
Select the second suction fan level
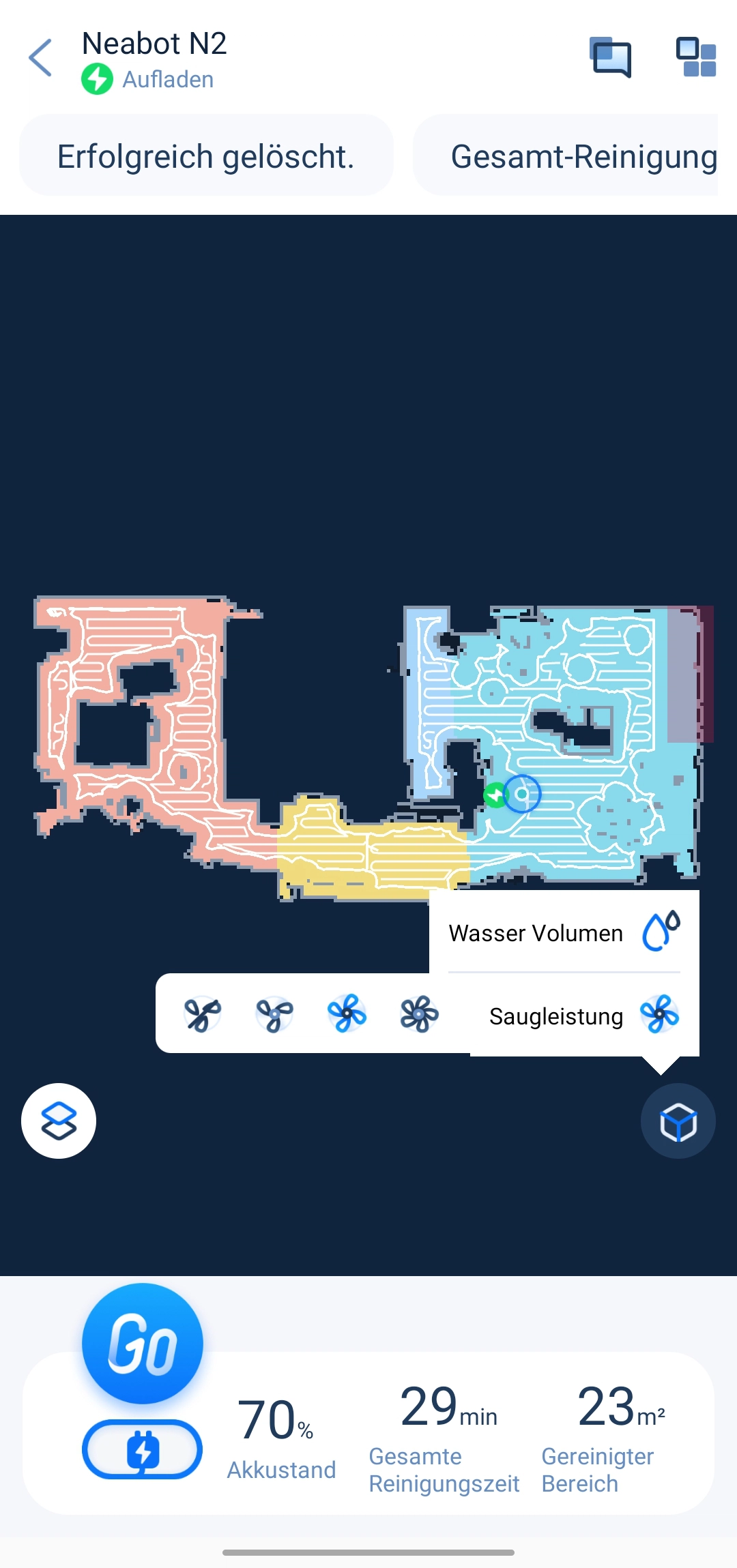point(274,1014)
